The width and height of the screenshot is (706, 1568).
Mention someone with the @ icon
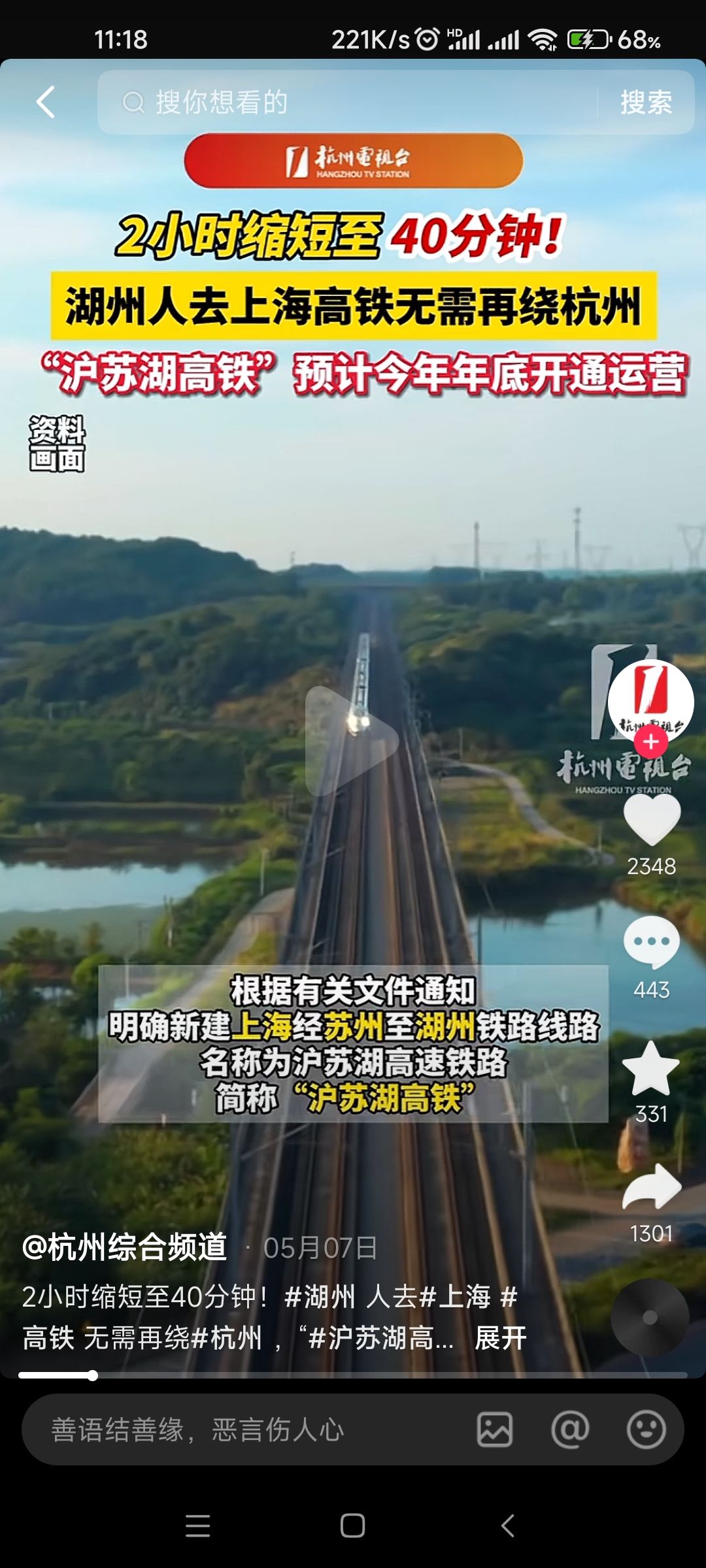pyautogui.click(x=570, y=1429)
